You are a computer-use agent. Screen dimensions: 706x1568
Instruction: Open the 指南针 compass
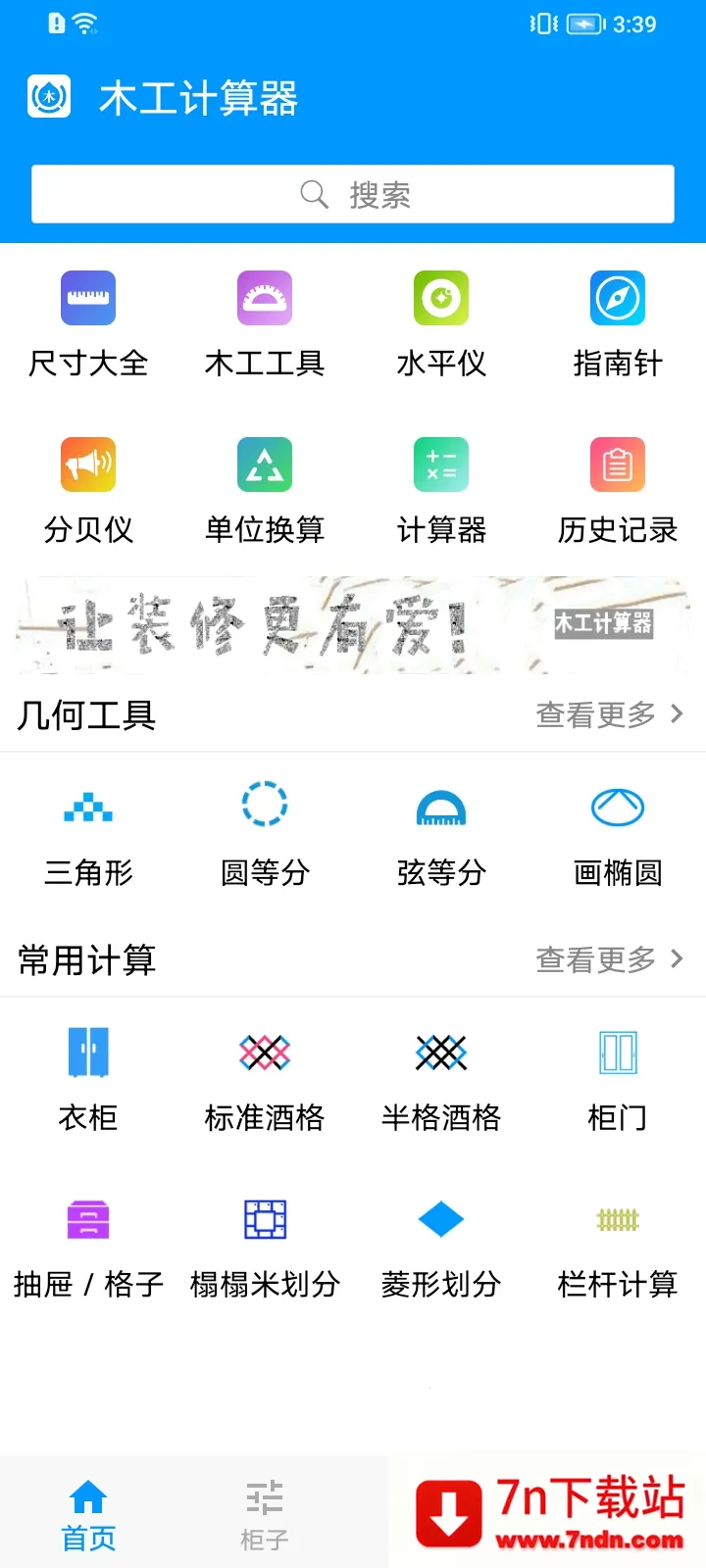coord(618,323)
